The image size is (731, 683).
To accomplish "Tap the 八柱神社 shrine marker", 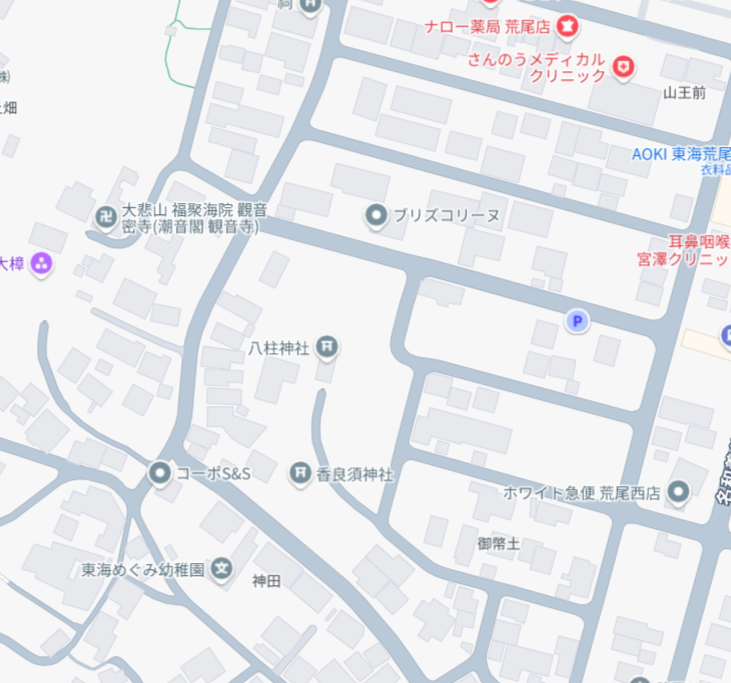I will click(327, 348).
